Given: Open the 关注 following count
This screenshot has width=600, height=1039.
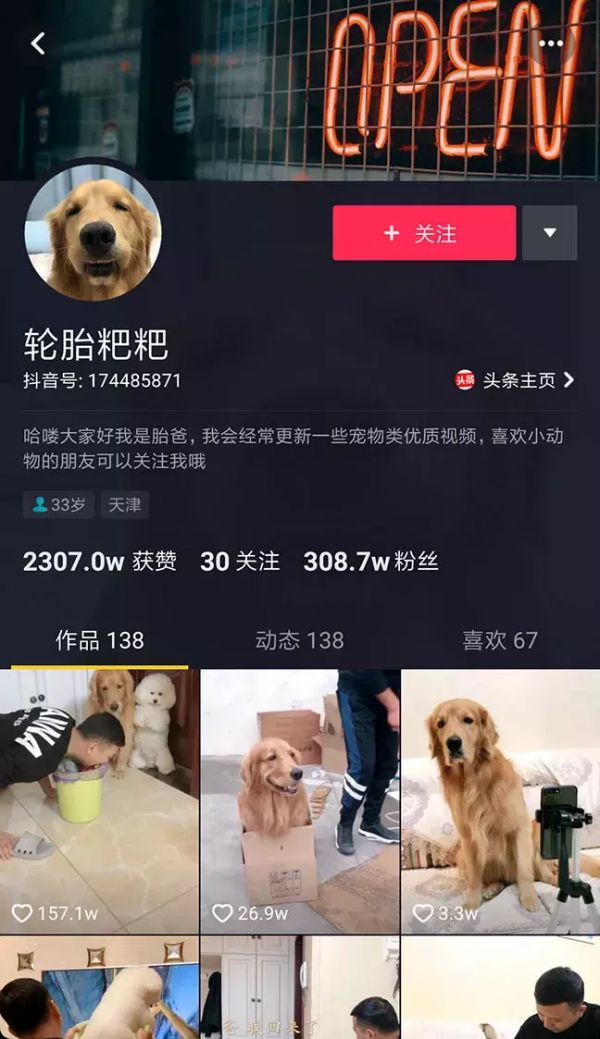Looking at the screenshot, I should [239, 561].
